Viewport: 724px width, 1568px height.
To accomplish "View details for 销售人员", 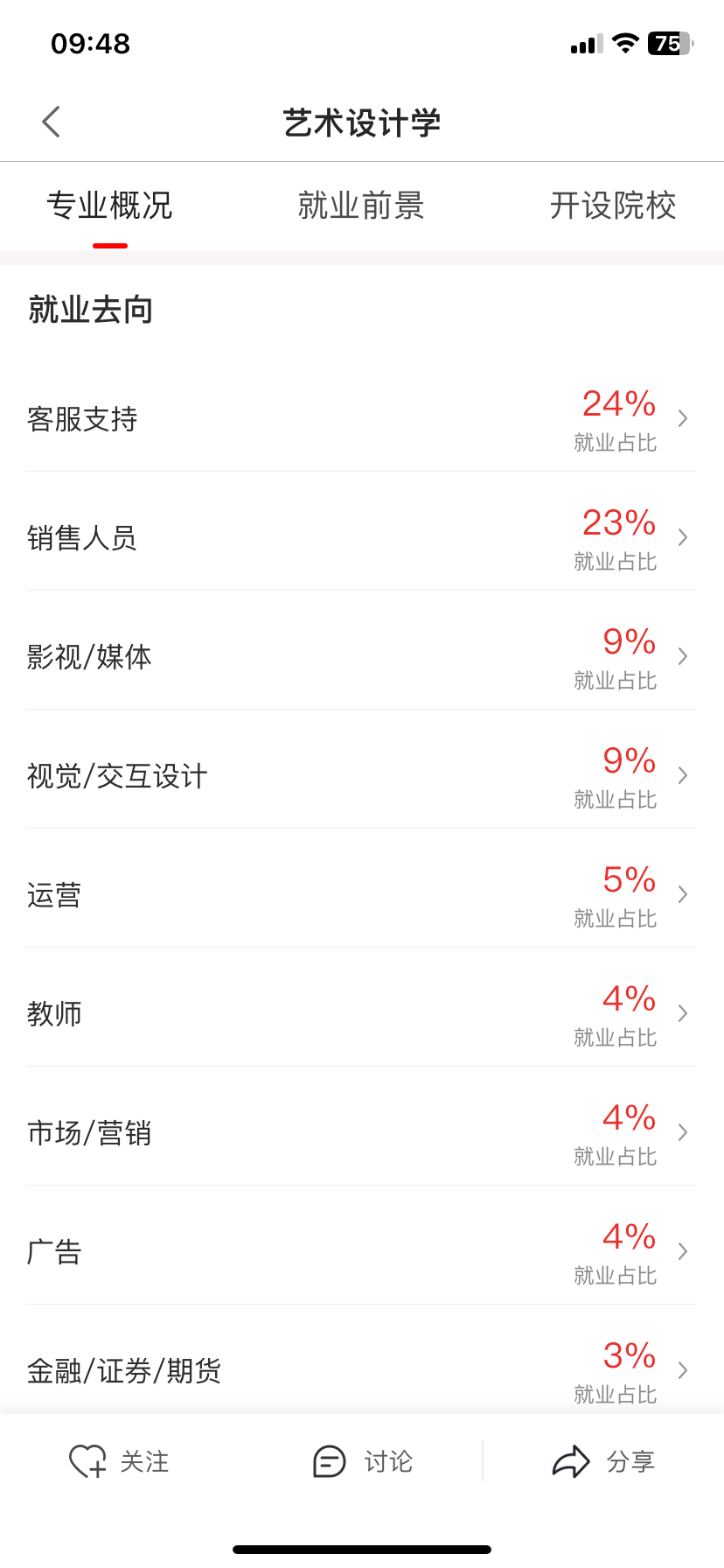I will click(x=361, y=538).
